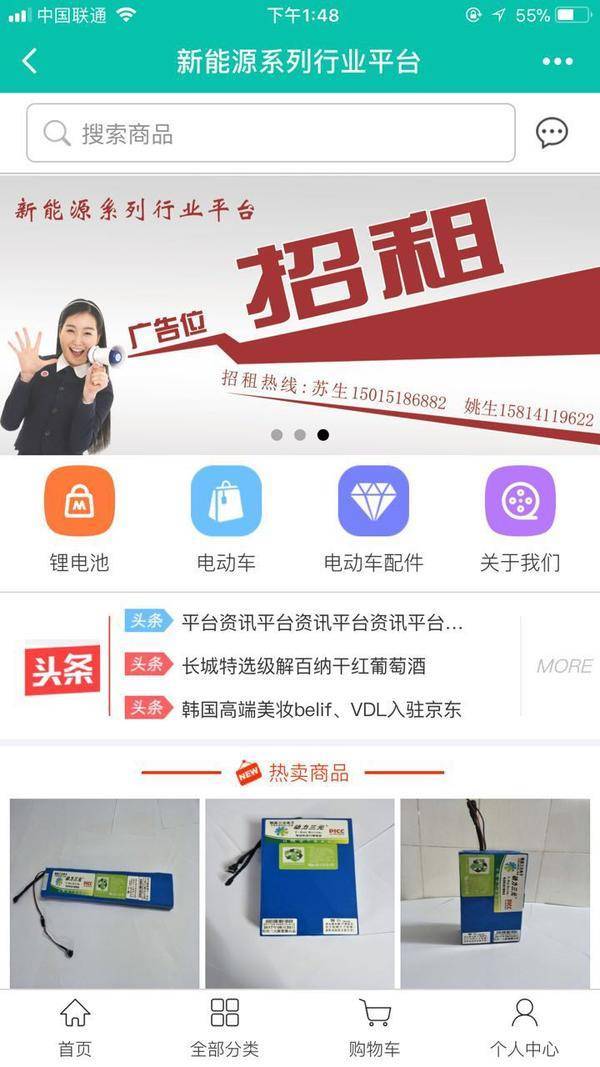The image size is (600, 1067).
Task: Select the 电动车 category
Action: click(x=226, y=520)
